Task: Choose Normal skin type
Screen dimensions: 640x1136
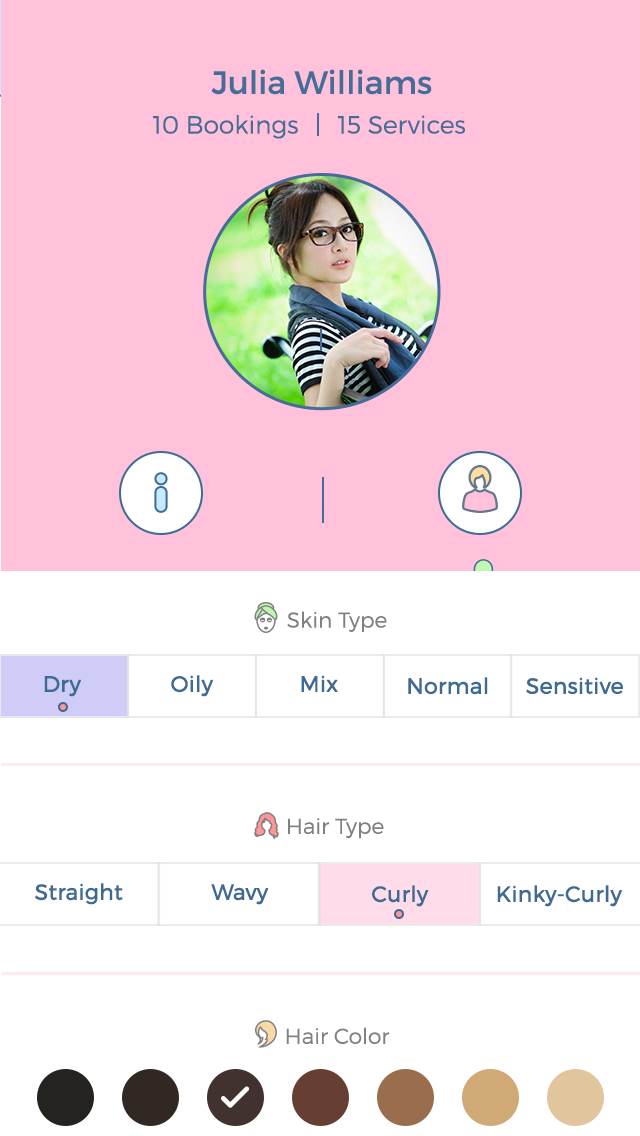Action: click(x=447, y=686)
